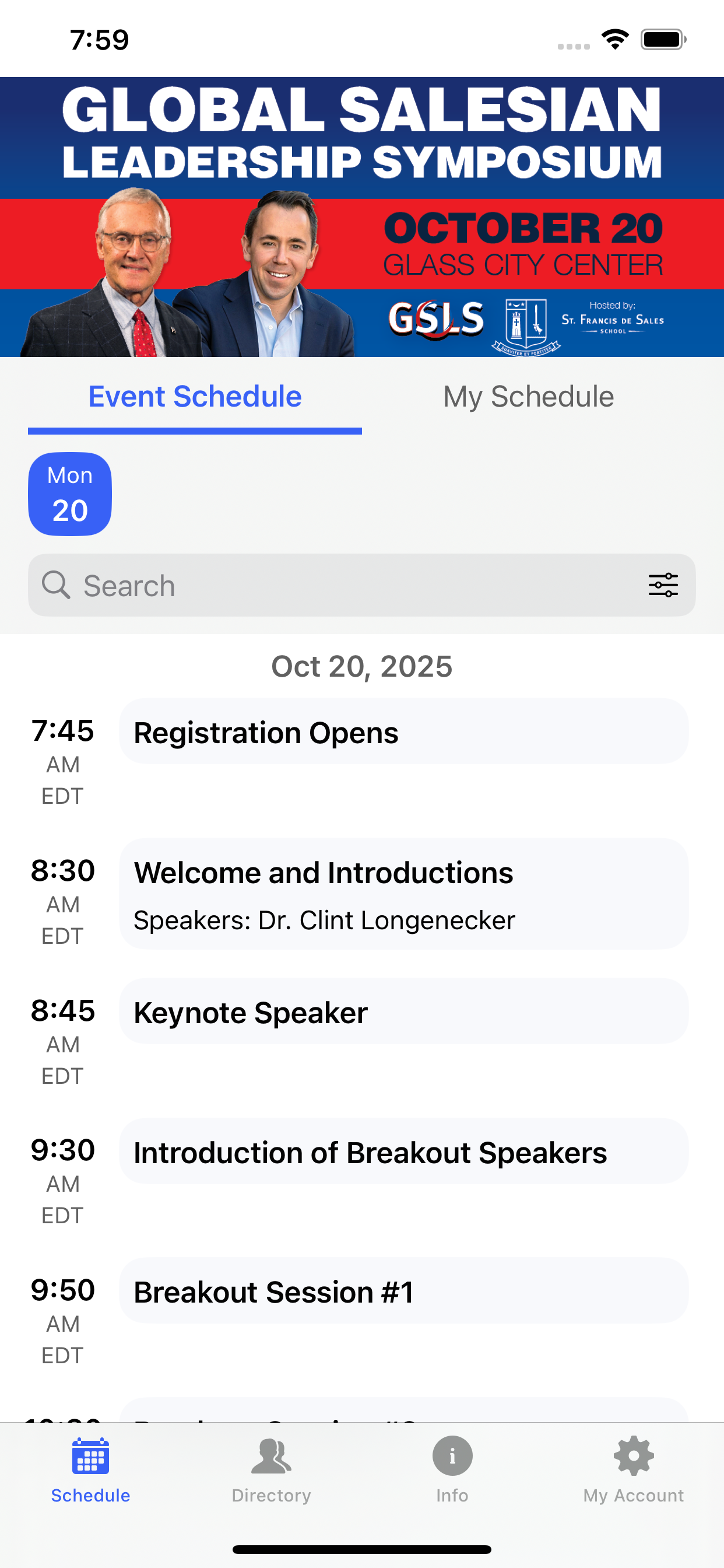Go to the Directory tab
The height and width of the screenshot is (1568, 724).
pyautogui.click(x=271, y=1469)
